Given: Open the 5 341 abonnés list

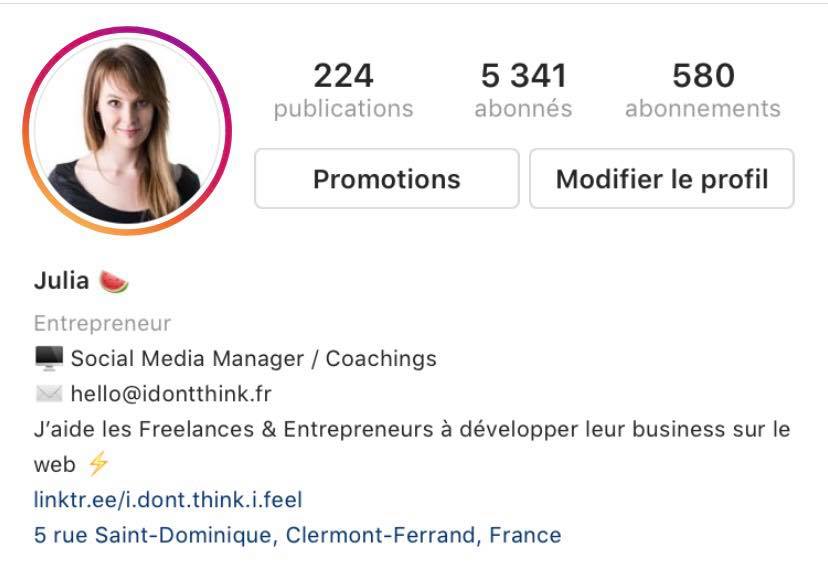Looking at the screenshot, I should point(523,90).
